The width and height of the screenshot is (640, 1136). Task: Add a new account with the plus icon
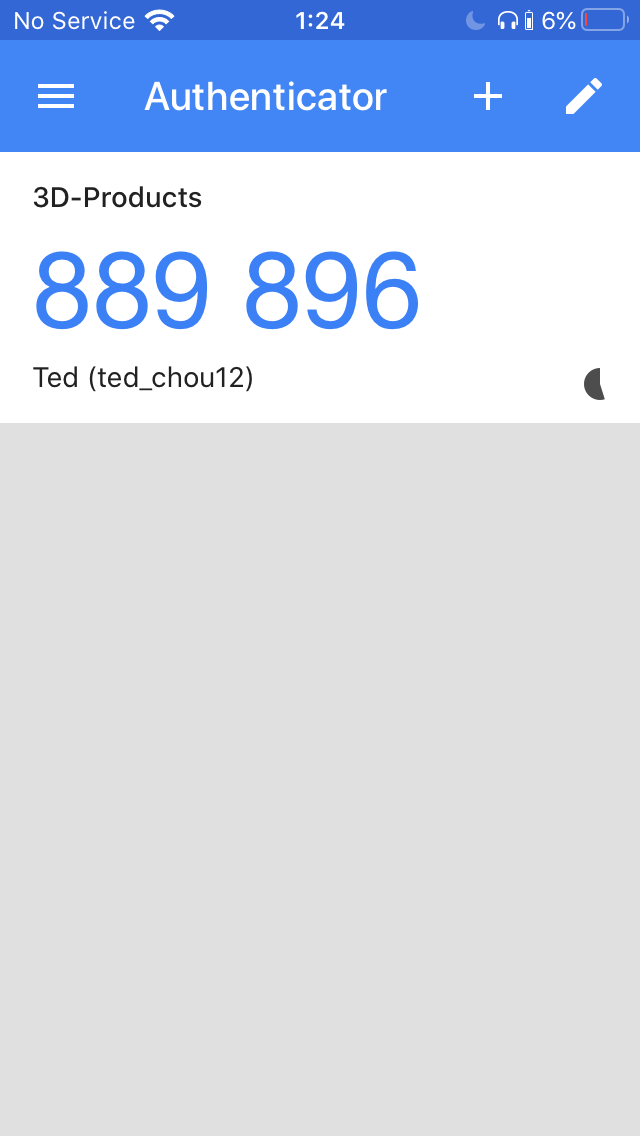tap(488, 96)
